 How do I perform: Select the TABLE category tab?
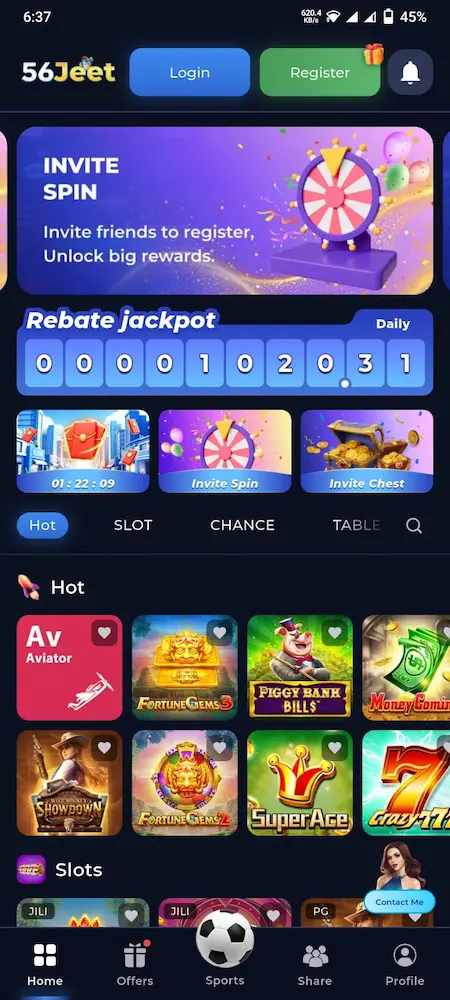356,526
